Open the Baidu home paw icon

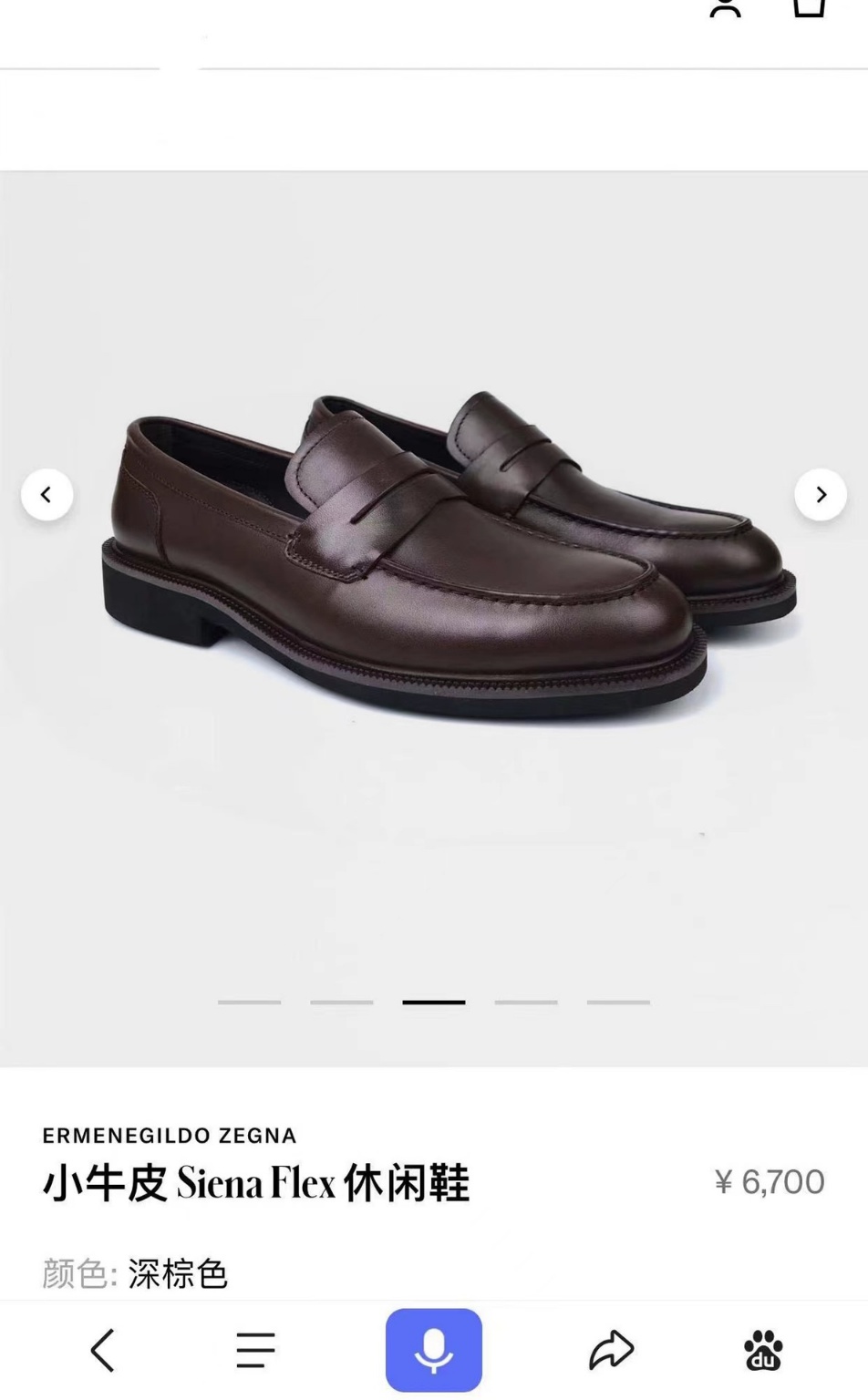click(x=763, y=1350)
